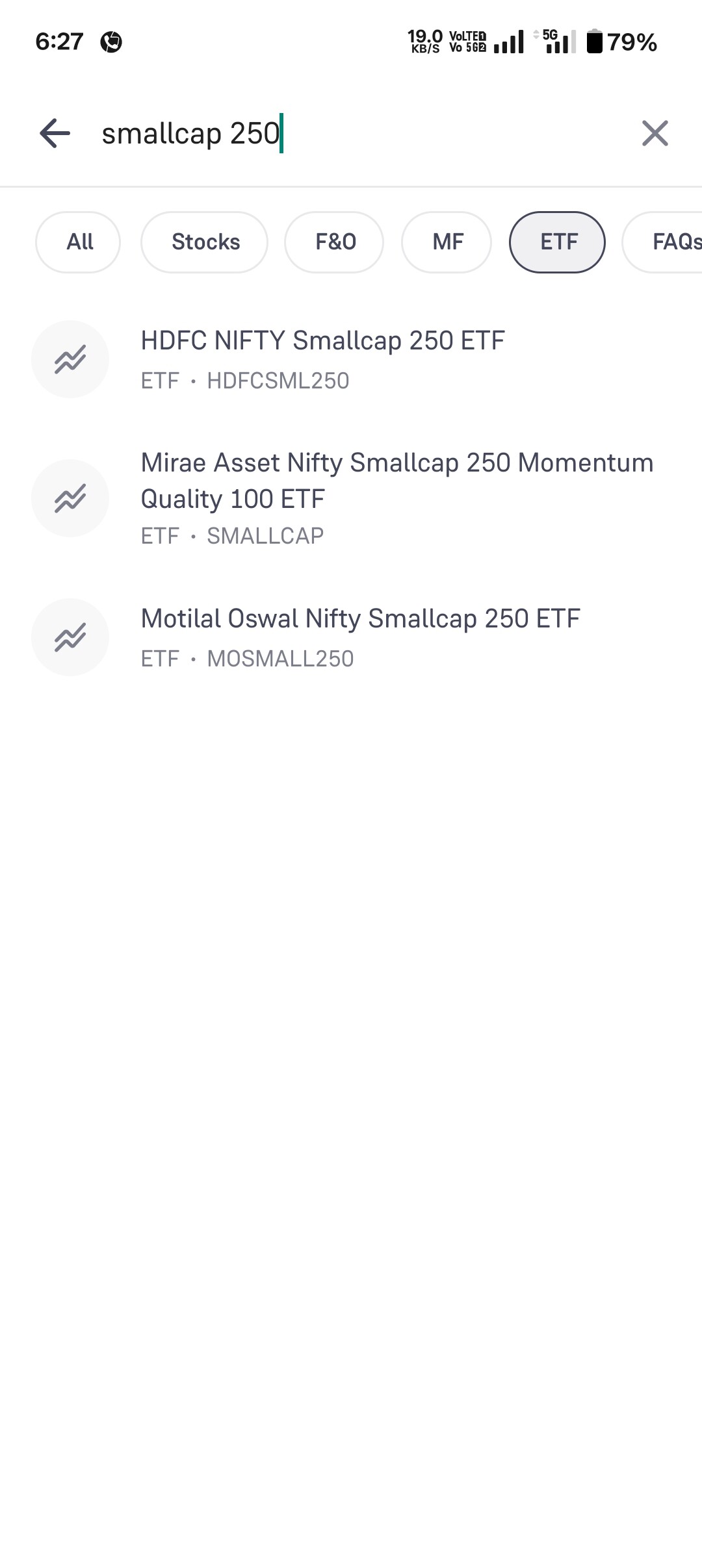Select the Stocks filter chip
The width and height of the screenshot is (702, 1568).
point(205,242)
